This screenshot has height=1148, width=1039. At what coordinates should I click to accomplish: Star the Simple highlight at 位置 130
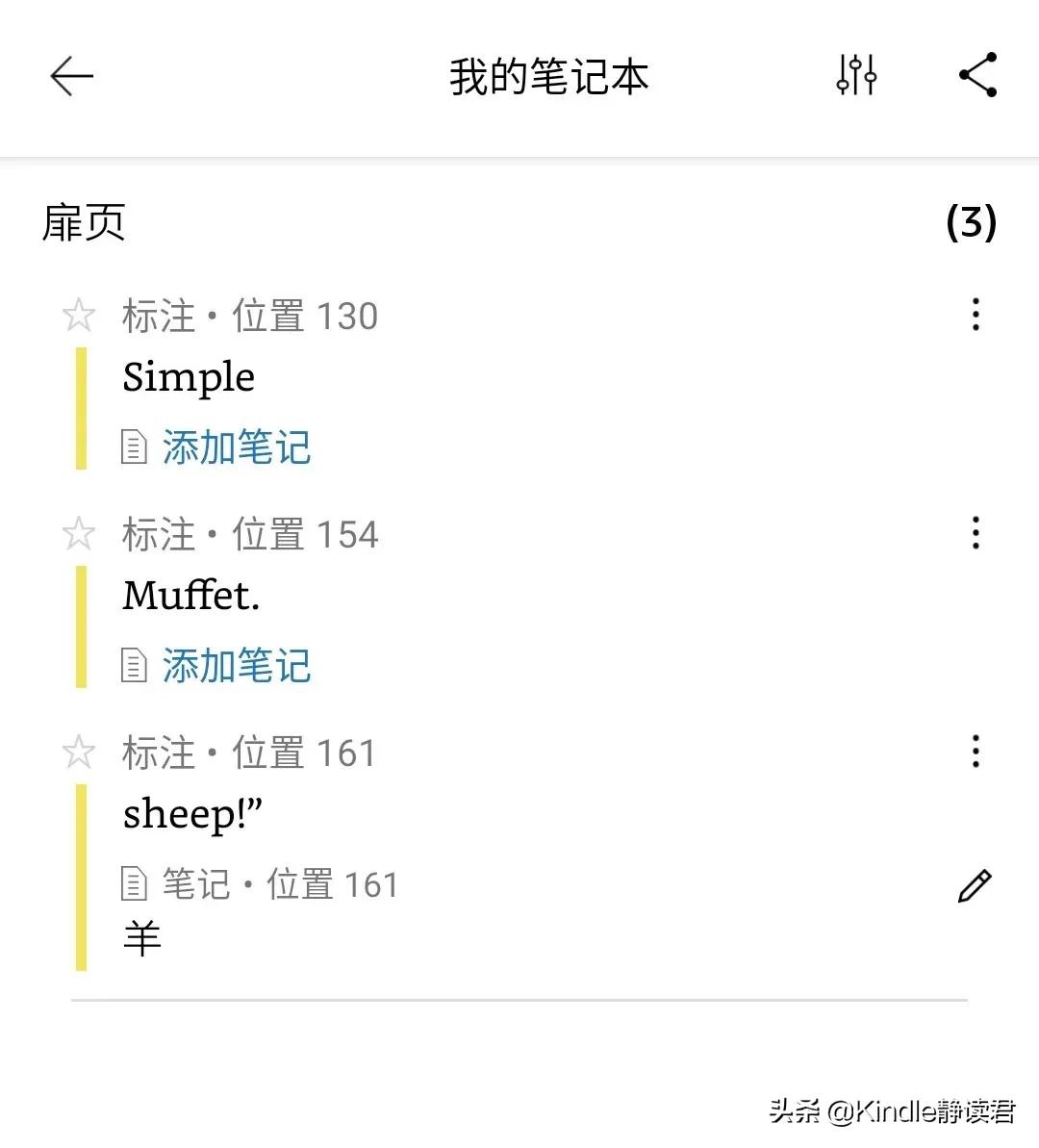[78, 315]
